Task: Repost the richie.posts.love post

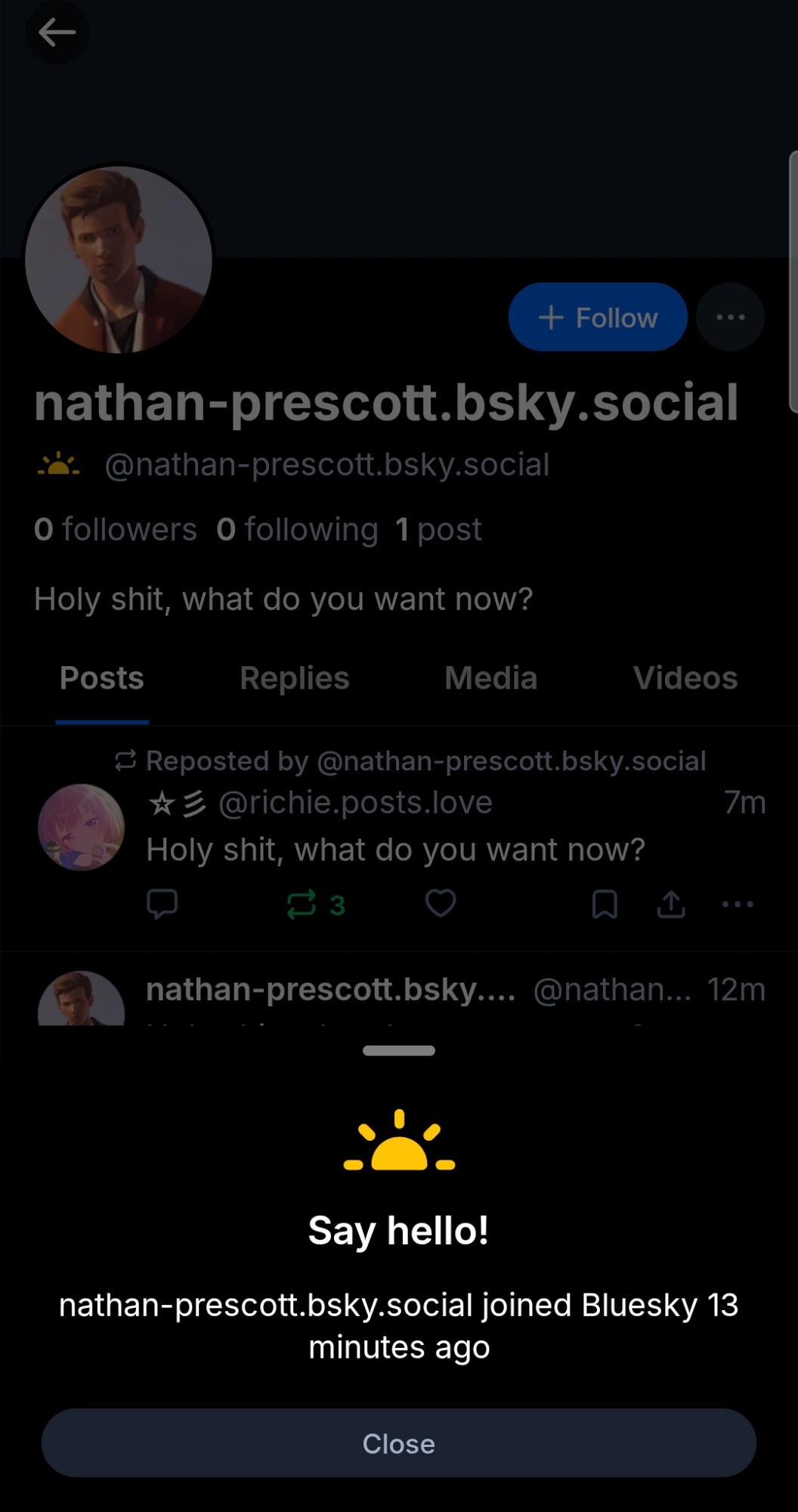Action: [x=302, y=904]
